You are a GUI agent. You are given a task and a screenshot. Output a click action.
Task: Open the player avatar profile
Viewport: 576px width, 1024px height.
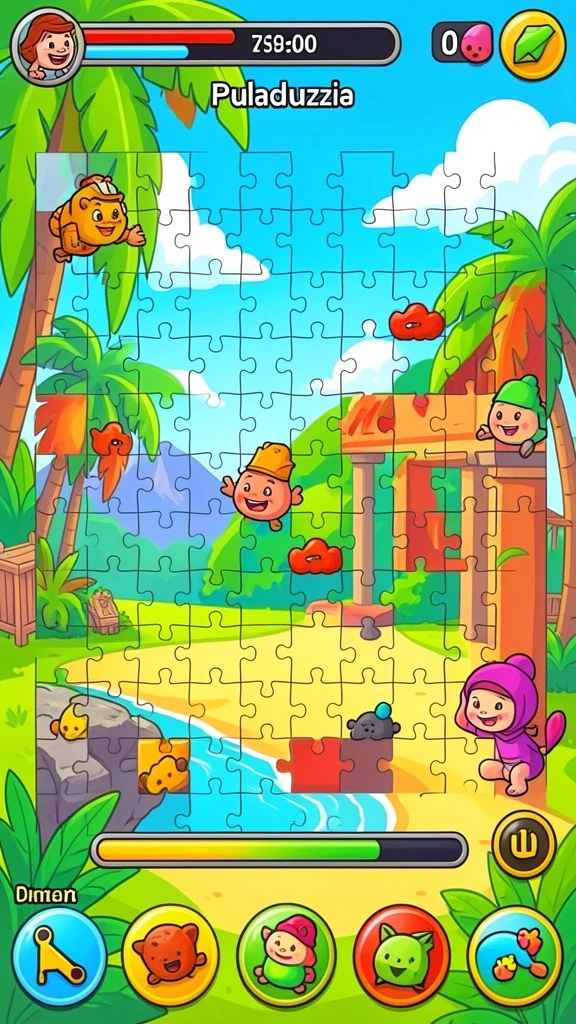(x=48, y=46)
